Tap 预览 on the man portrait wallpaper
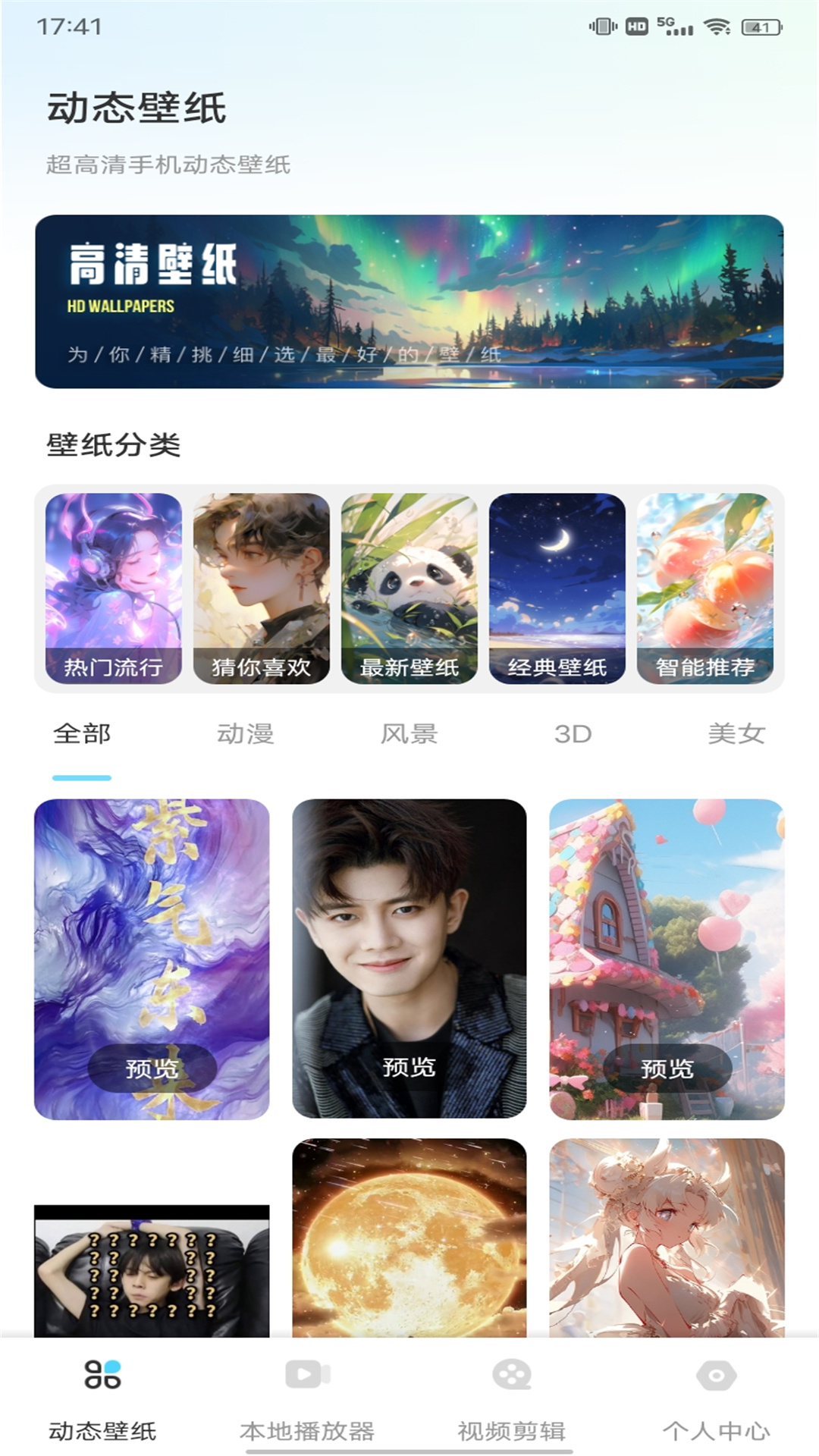This screenshot has width=819, height=1456. 409,1067
